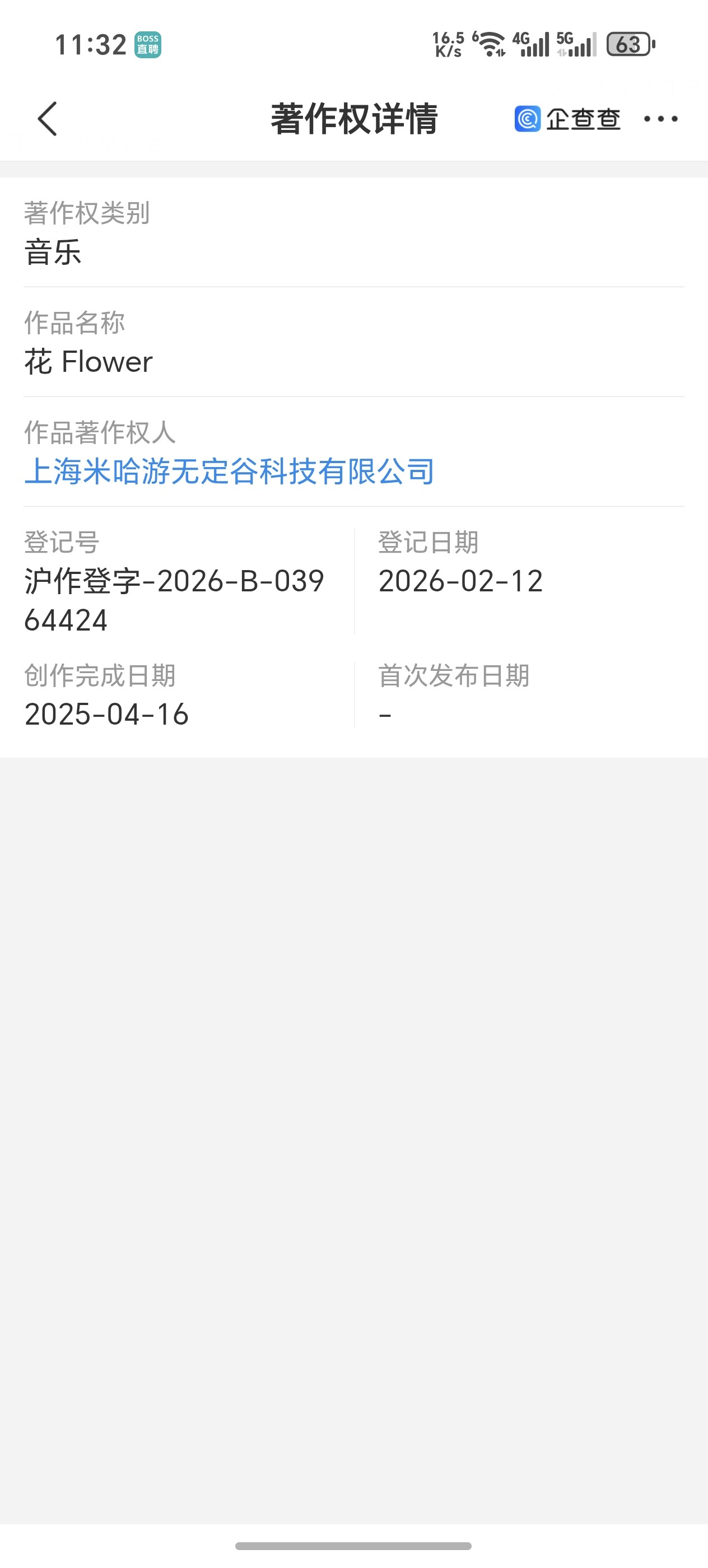Go back from the copyright details page
The height and width of the screenshot is (1568, 708).
(x=48, y=119)
